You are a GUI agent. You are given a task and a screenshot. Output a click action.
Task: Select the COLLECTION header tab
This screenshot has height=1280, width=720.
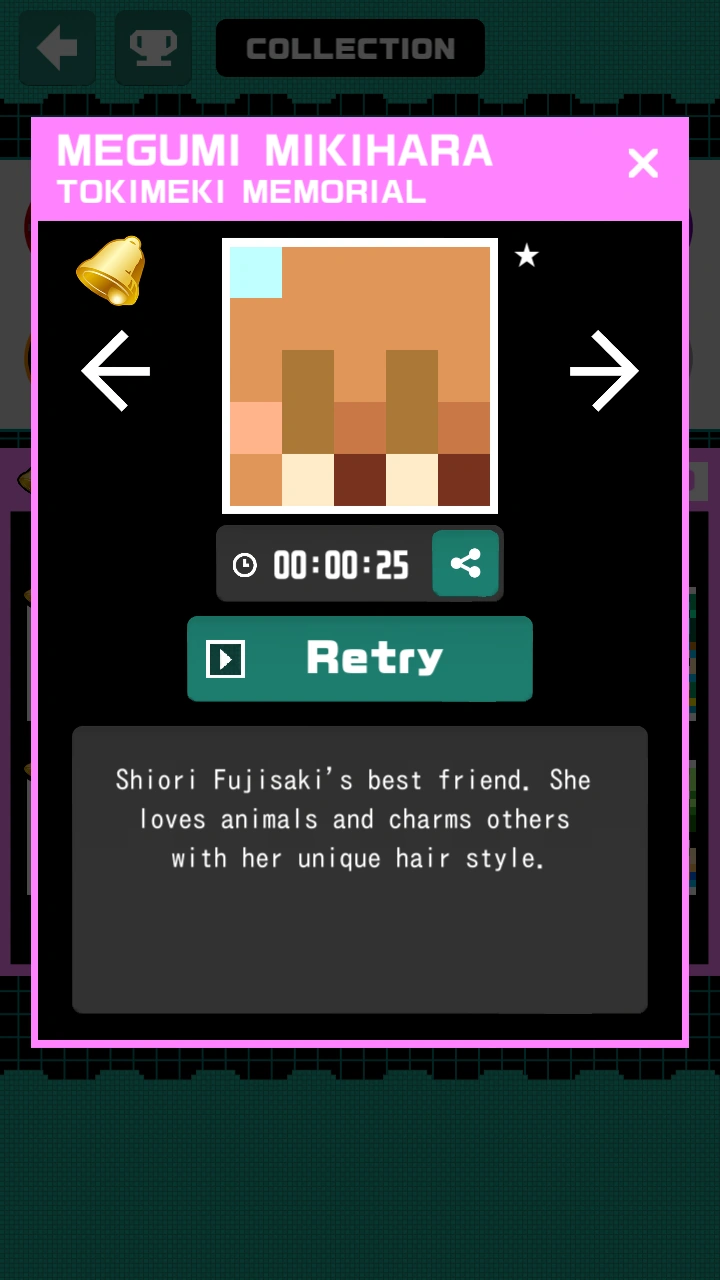coord(350,47)
